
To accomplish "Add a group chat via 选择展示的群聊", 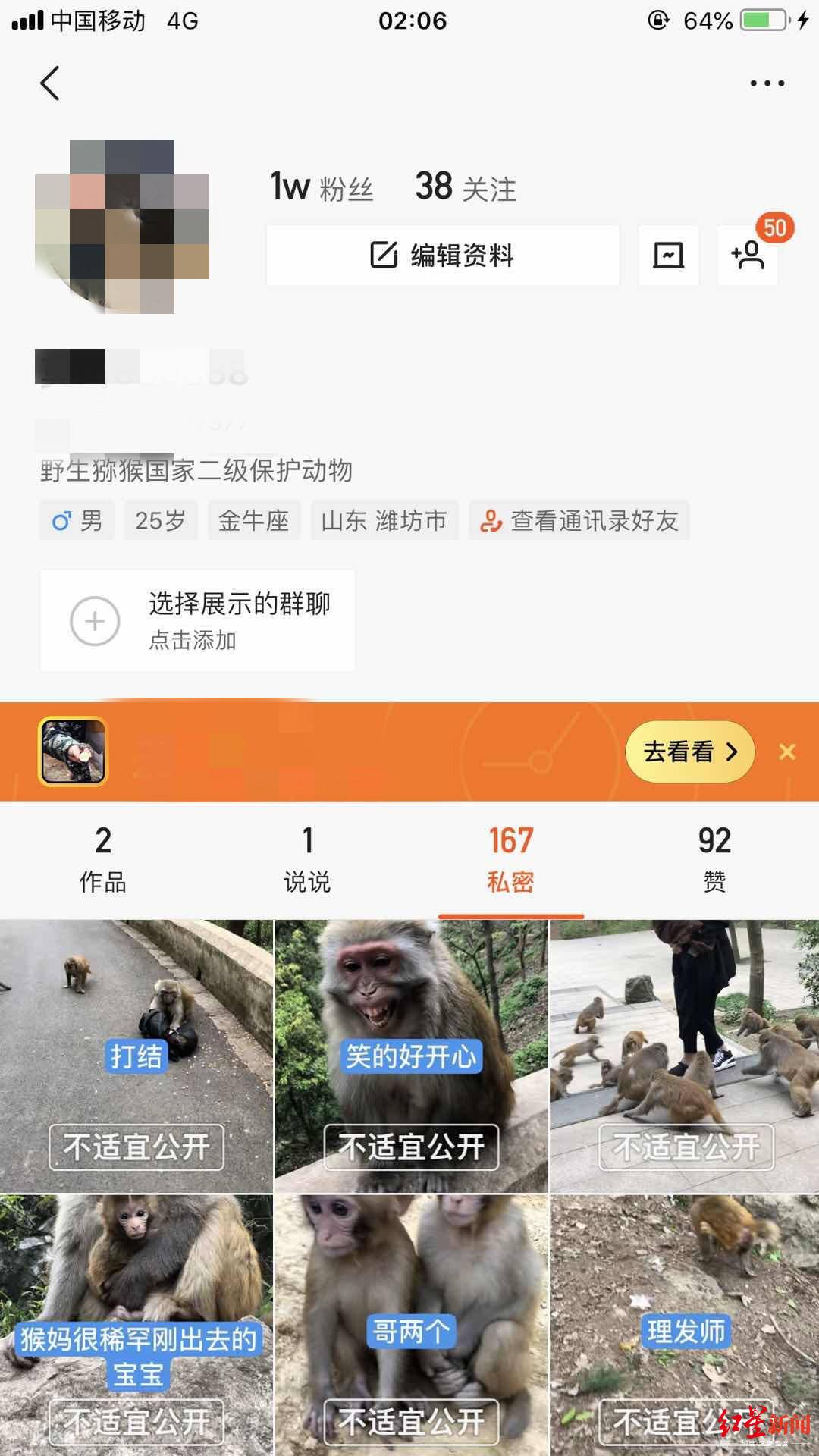I will (x=197, y=621).
